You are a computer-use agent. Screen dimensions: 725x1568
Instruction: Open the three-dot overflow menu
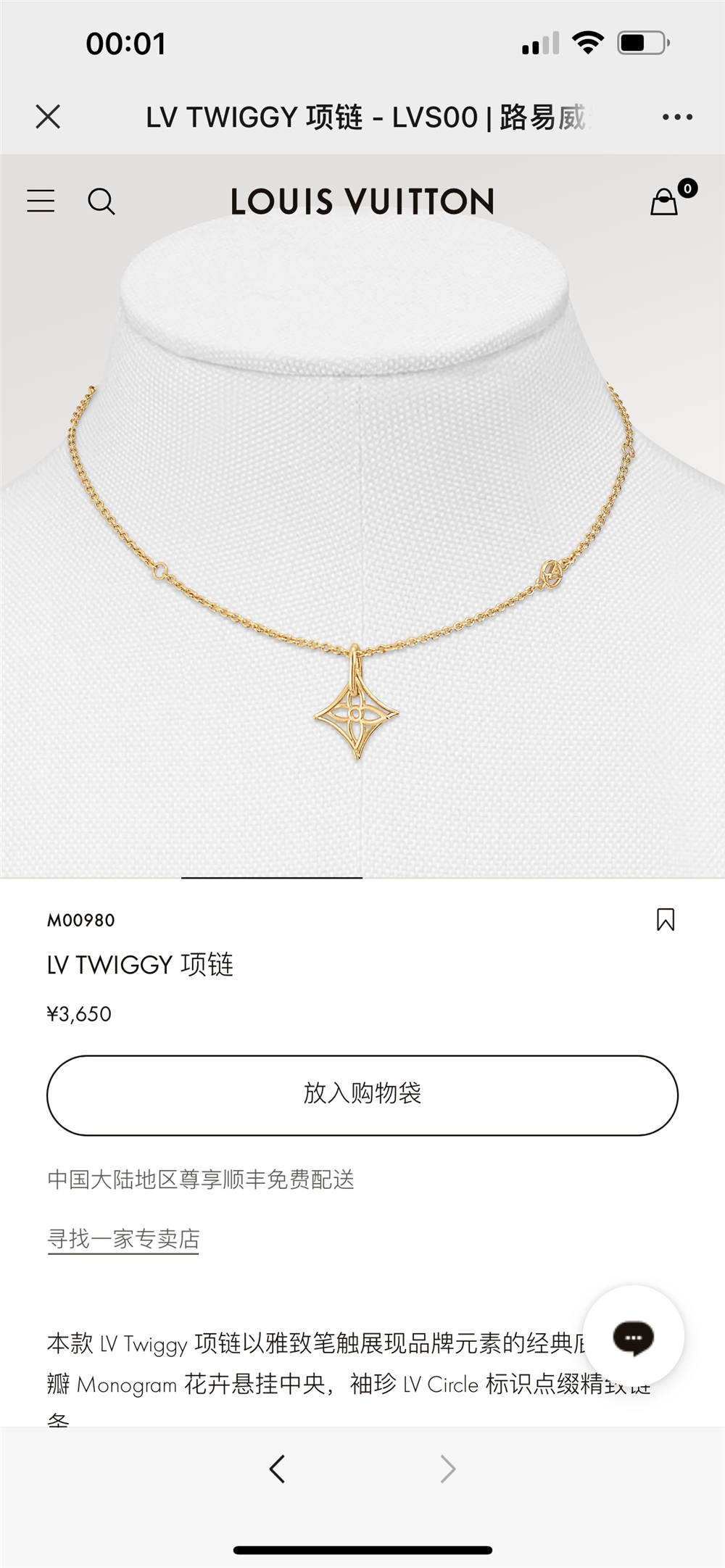coord(677,117)
